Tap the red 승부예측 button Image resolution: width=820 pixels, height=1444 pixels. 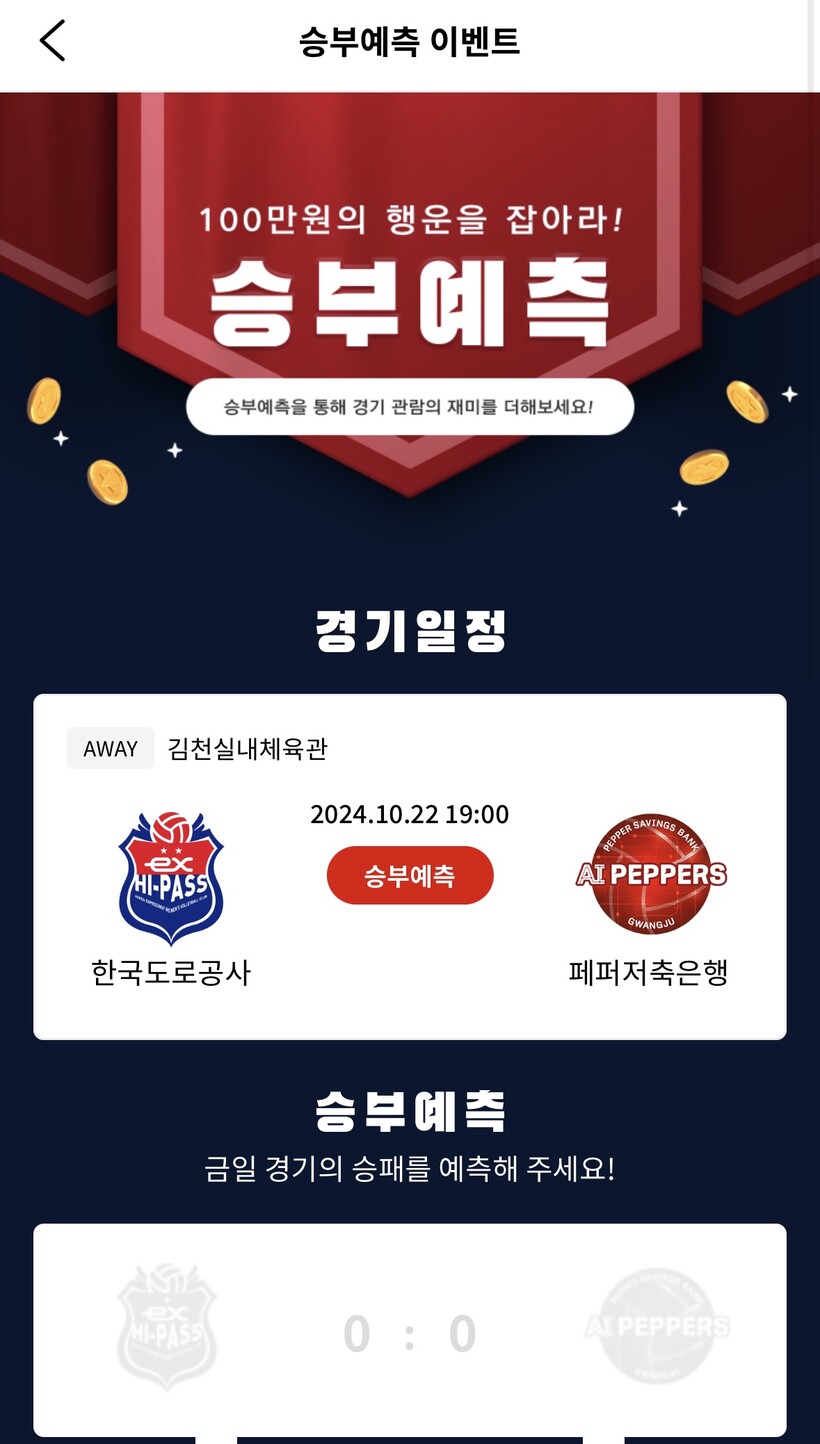click(x=410, y=876)
